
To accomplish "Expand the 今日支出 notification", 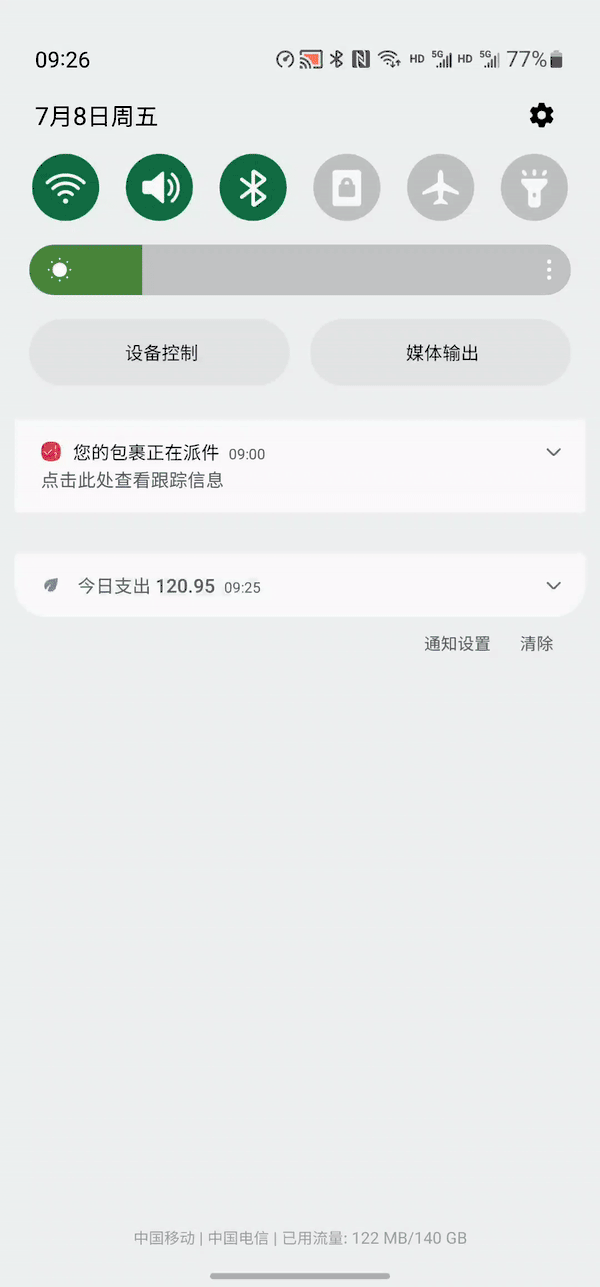I will [x=553, y=586].
